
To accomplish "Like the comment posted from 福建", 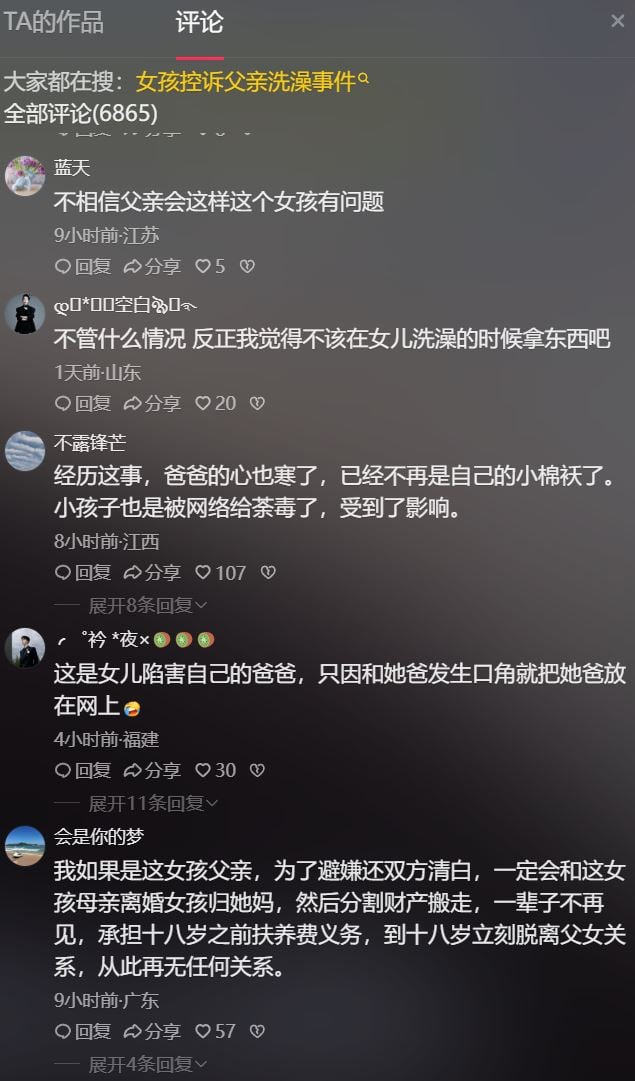I will click(x=215, y=770).
